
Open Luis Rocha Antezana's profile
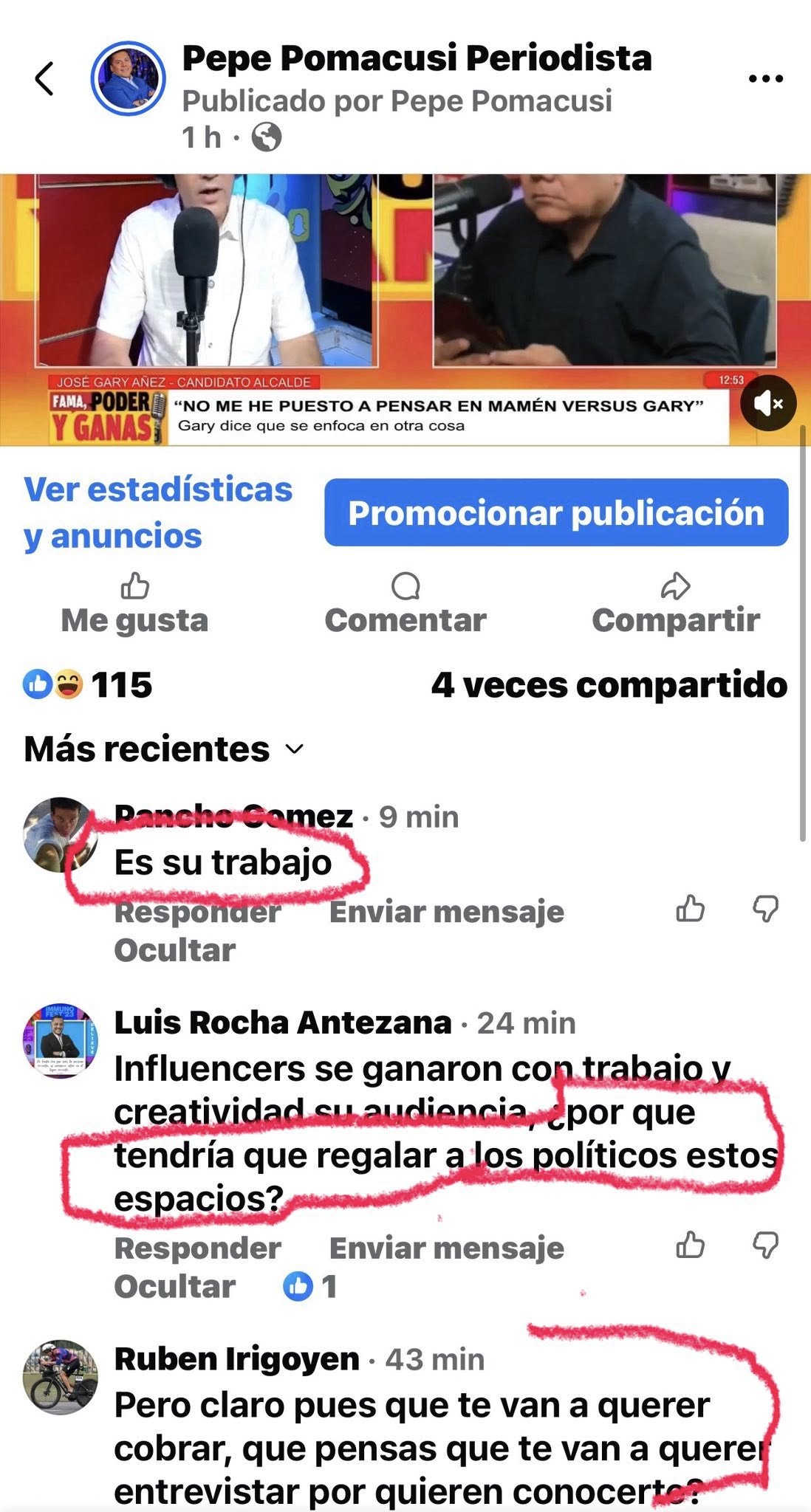(282, 1023)
